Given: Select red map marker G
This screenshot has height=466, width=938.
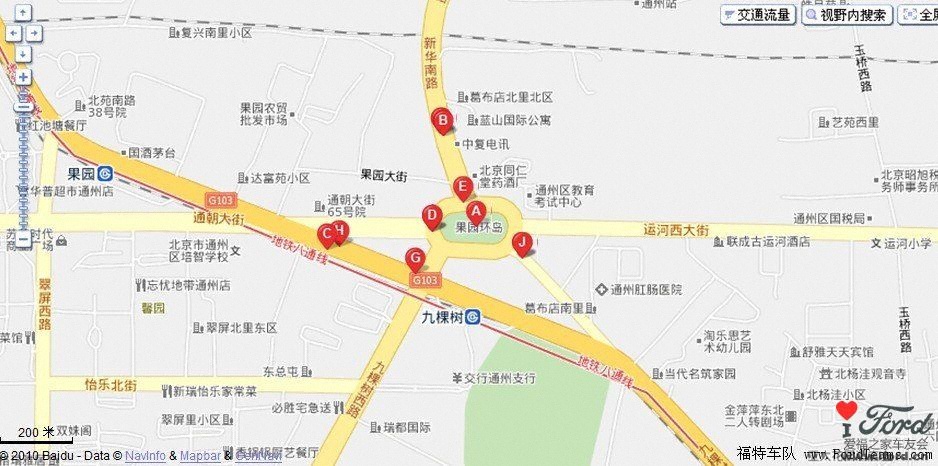Looking at the screenshot, I should [415, 258].
